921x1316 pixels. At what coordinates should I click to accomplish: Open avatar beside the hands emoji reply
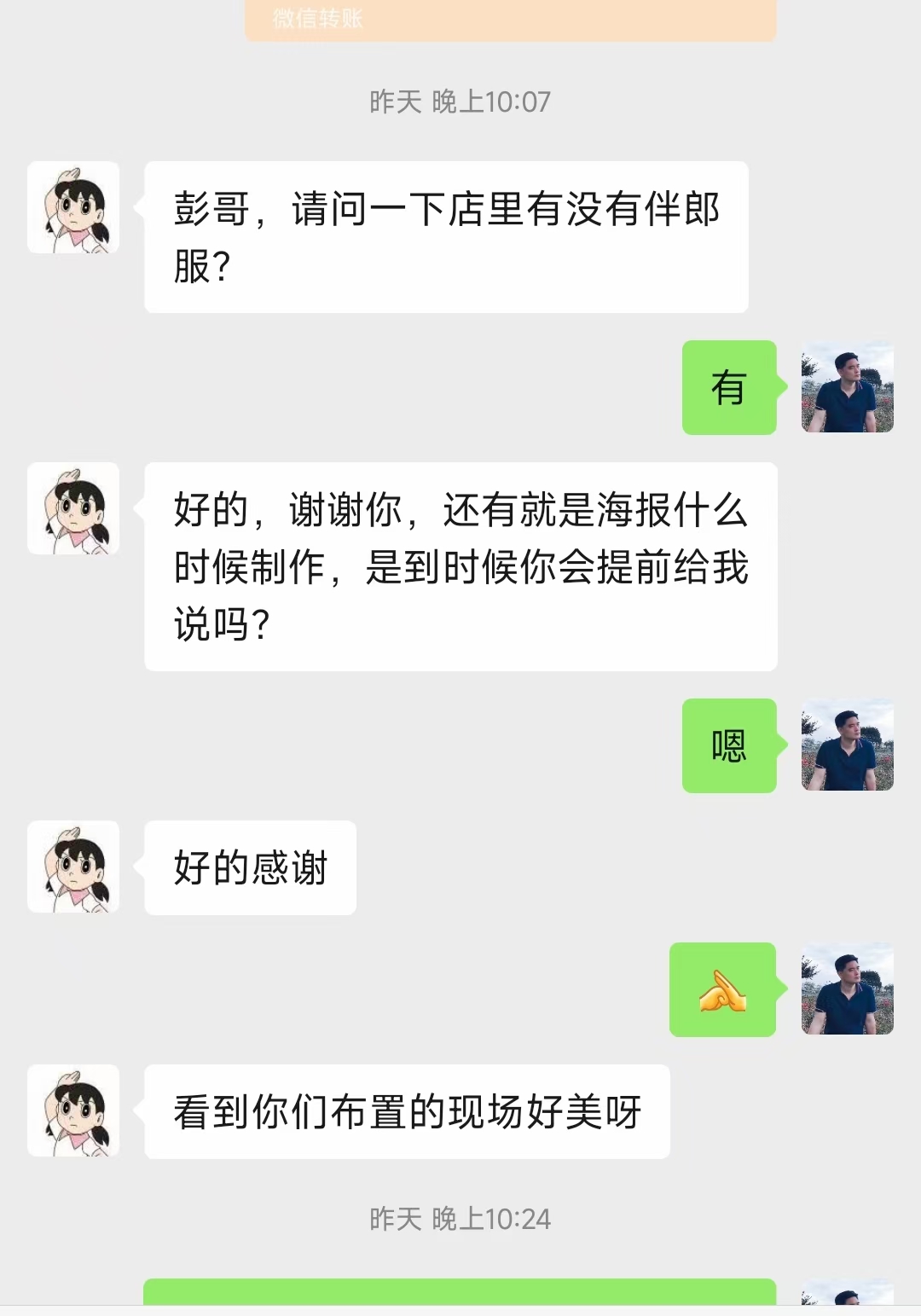[847, 989]
